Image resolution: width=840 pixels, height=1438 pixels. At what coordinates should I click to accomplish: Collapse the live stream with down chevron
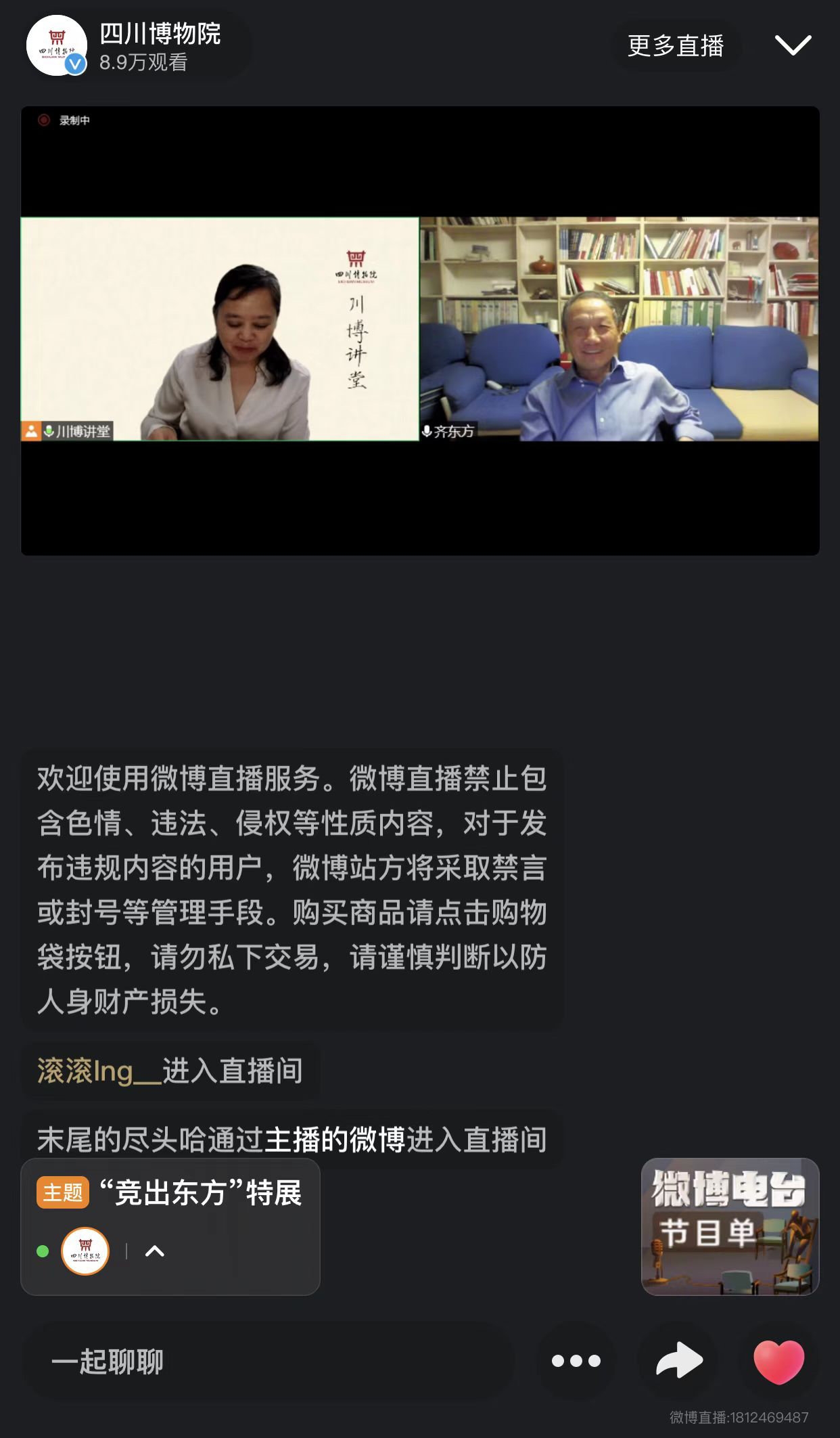coord(793,45)
